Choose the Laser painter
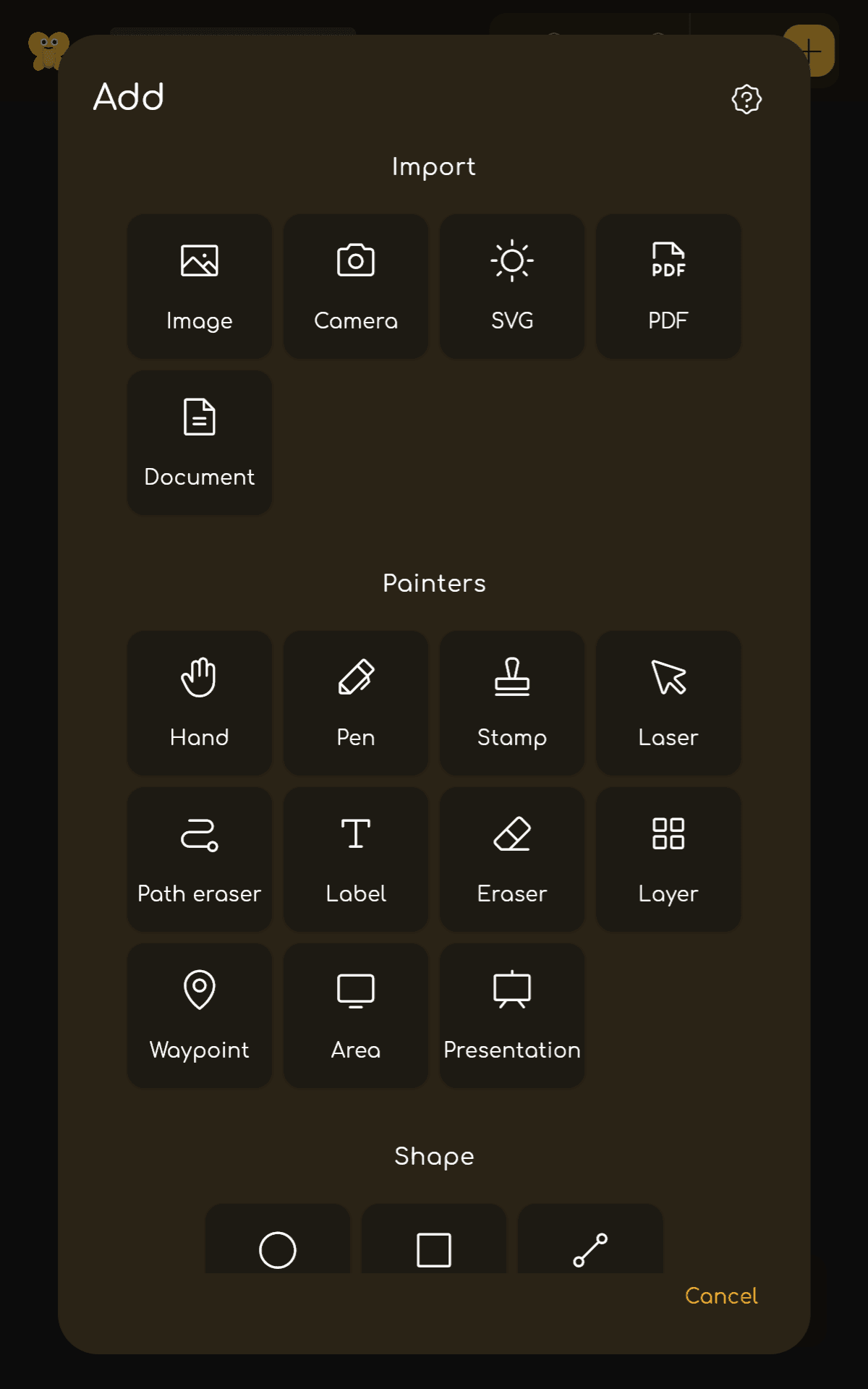 tap(668, 702)
